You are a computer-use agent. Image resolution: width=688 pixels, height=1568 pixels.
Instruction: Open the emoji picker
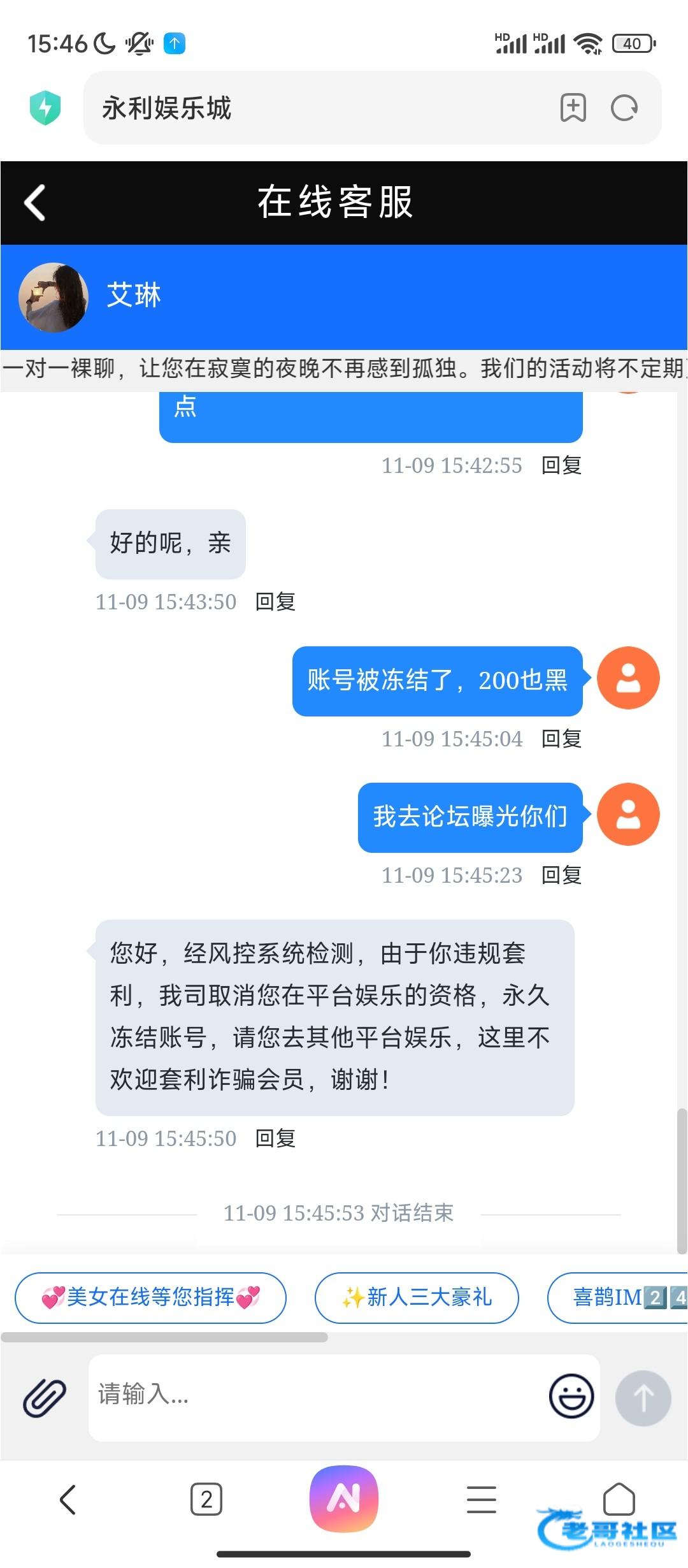[x=571, y=1396]
